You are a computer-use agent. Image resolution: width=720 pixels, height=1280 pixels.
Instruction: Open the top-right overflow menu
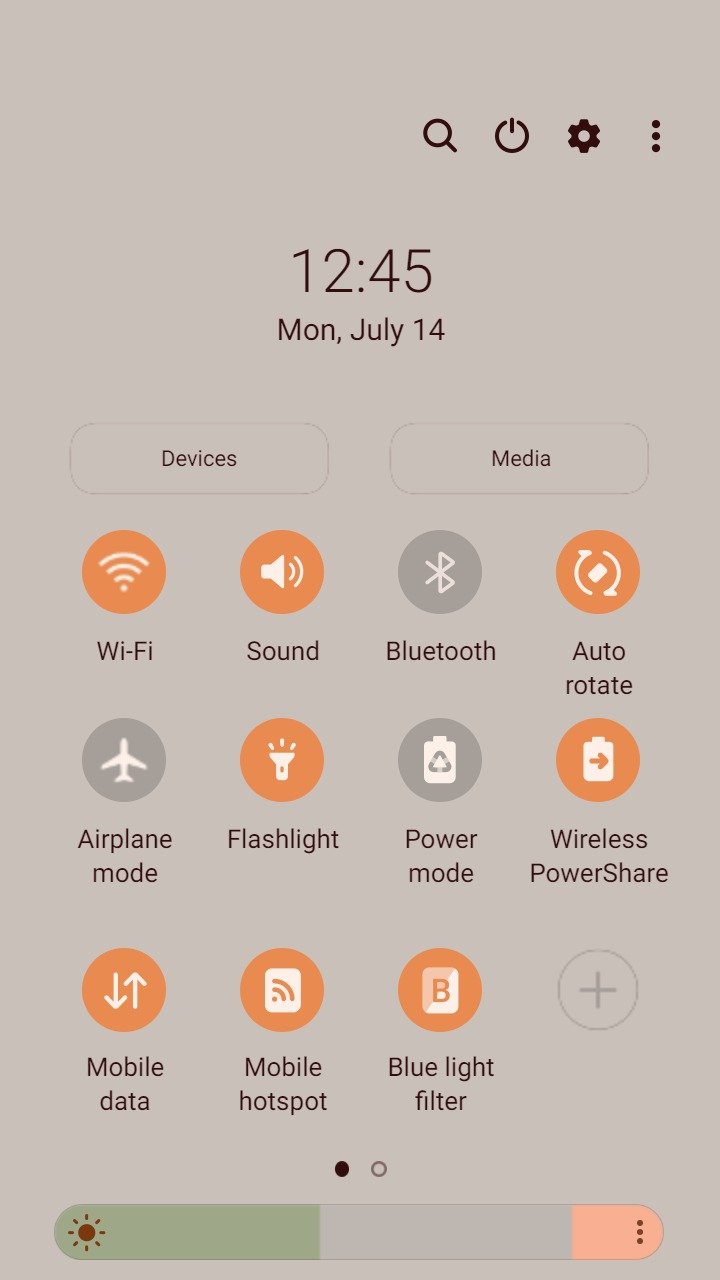click(x=656, y=135)
